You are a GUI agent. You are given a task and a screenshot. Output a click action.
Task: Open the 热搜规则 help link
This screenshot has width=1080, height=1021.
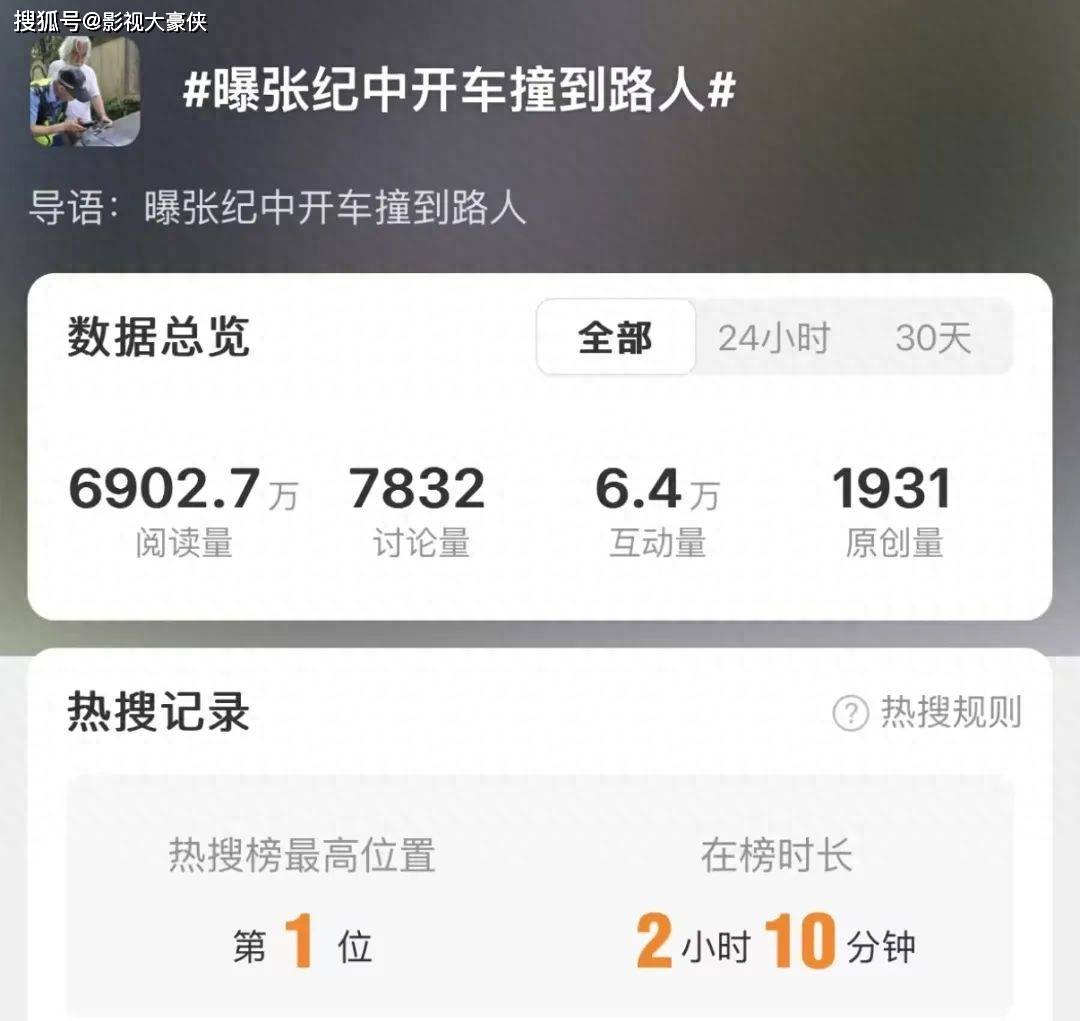click(x=928, y=713)
